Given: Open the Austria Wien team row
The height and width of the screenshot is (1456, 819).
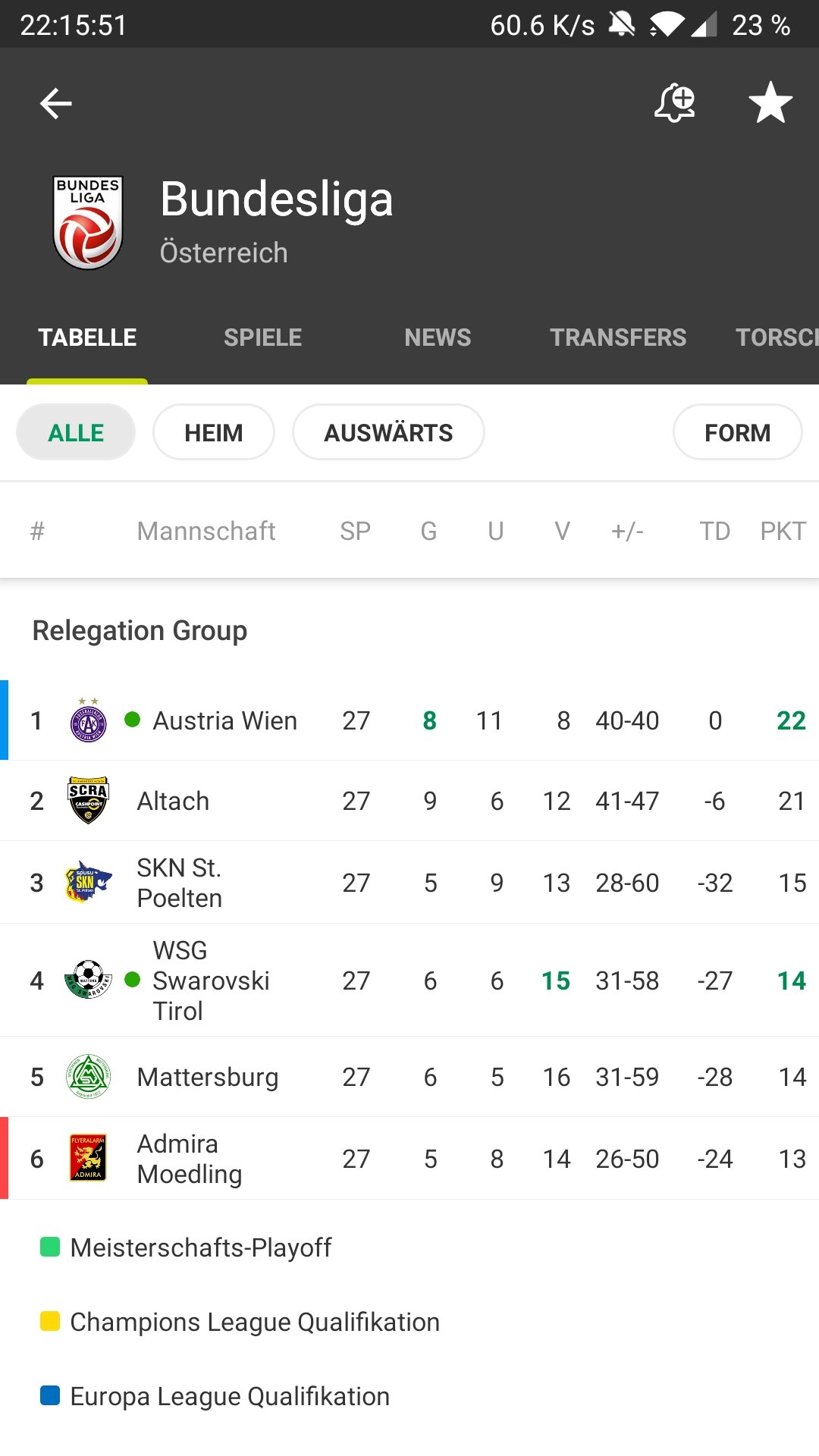Looking at the screenshot, I should click(x=409, y=720).
